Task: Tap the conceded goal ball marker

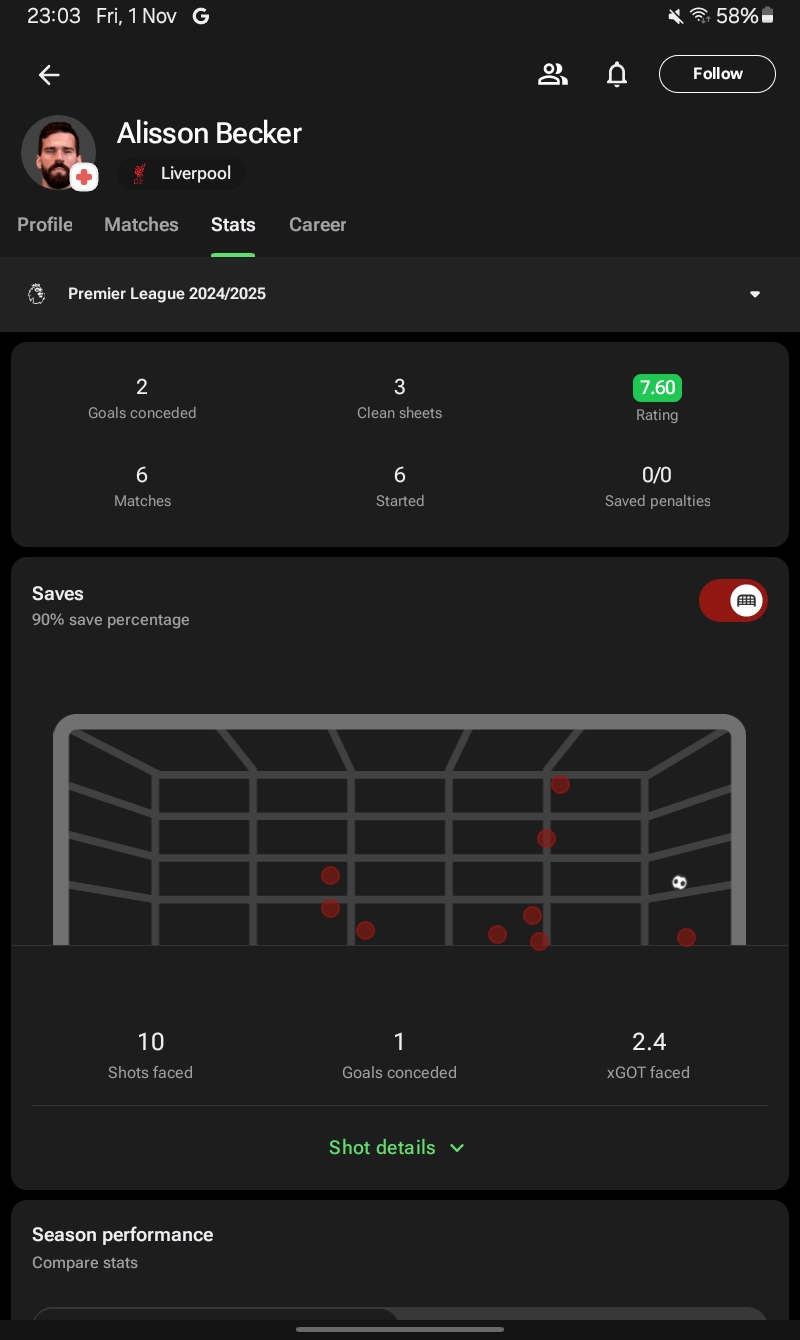Action: tap(679, 882)
